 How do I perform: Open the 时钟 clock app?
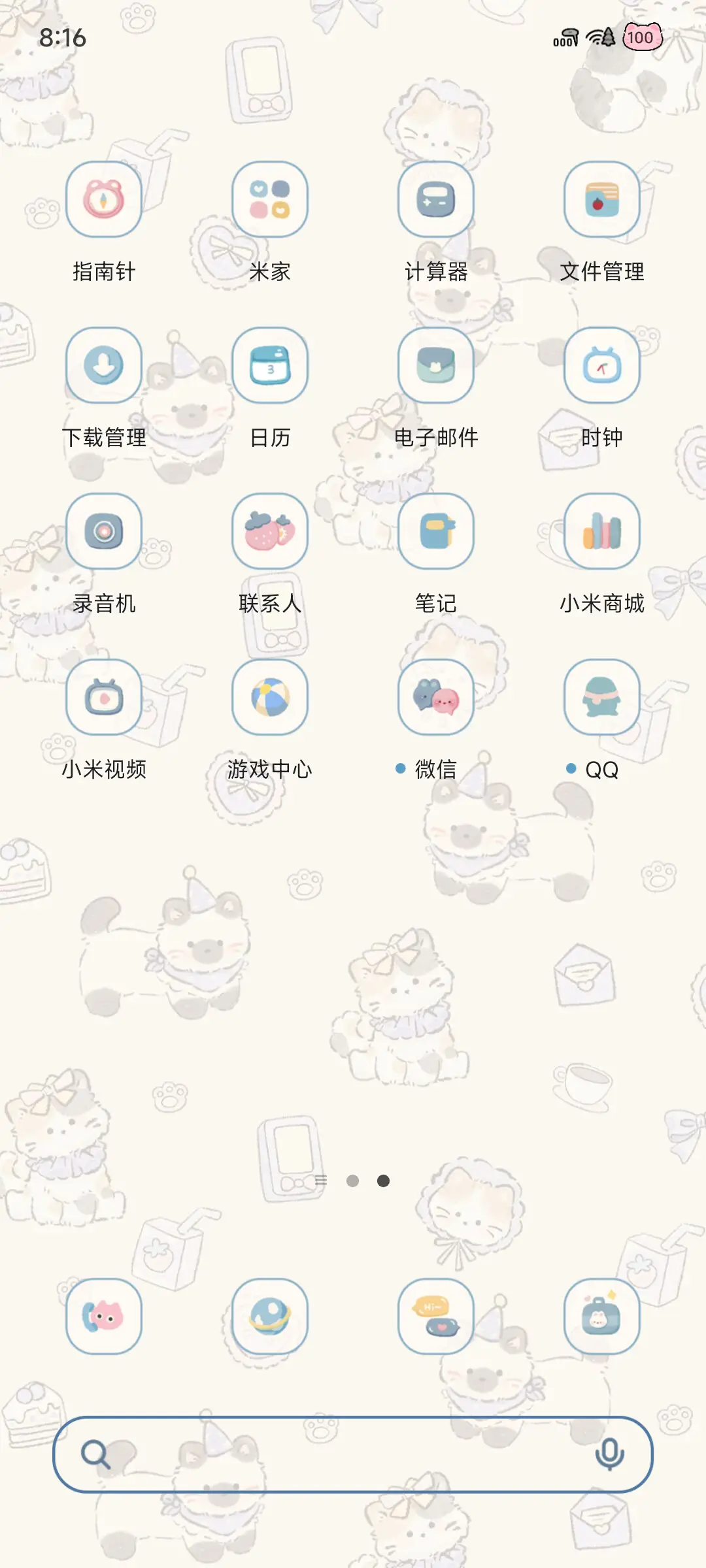(x=601, y=366)
